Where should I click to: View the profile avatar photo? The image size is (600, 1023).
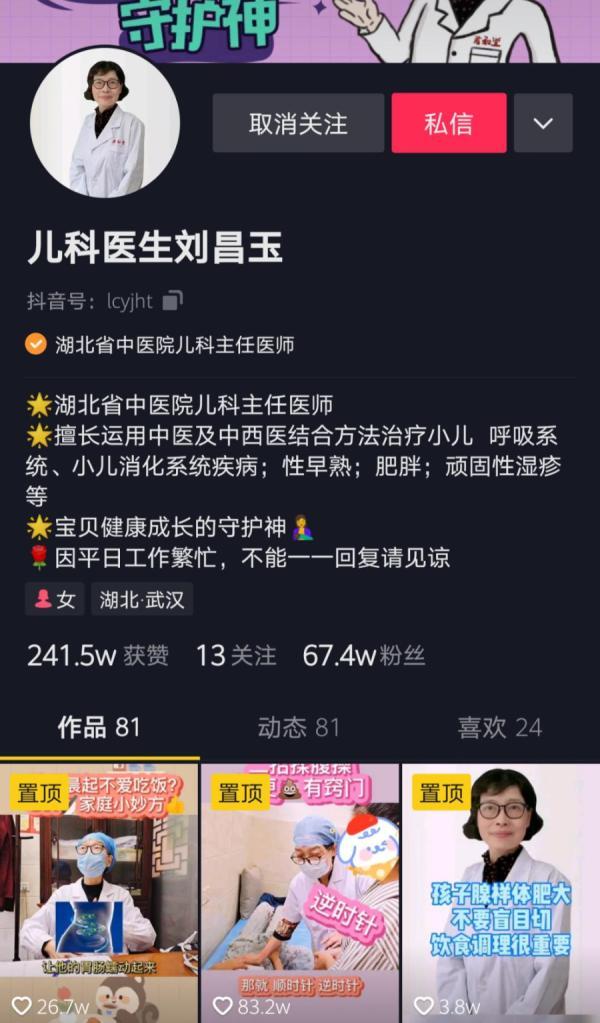pos(105,123)
